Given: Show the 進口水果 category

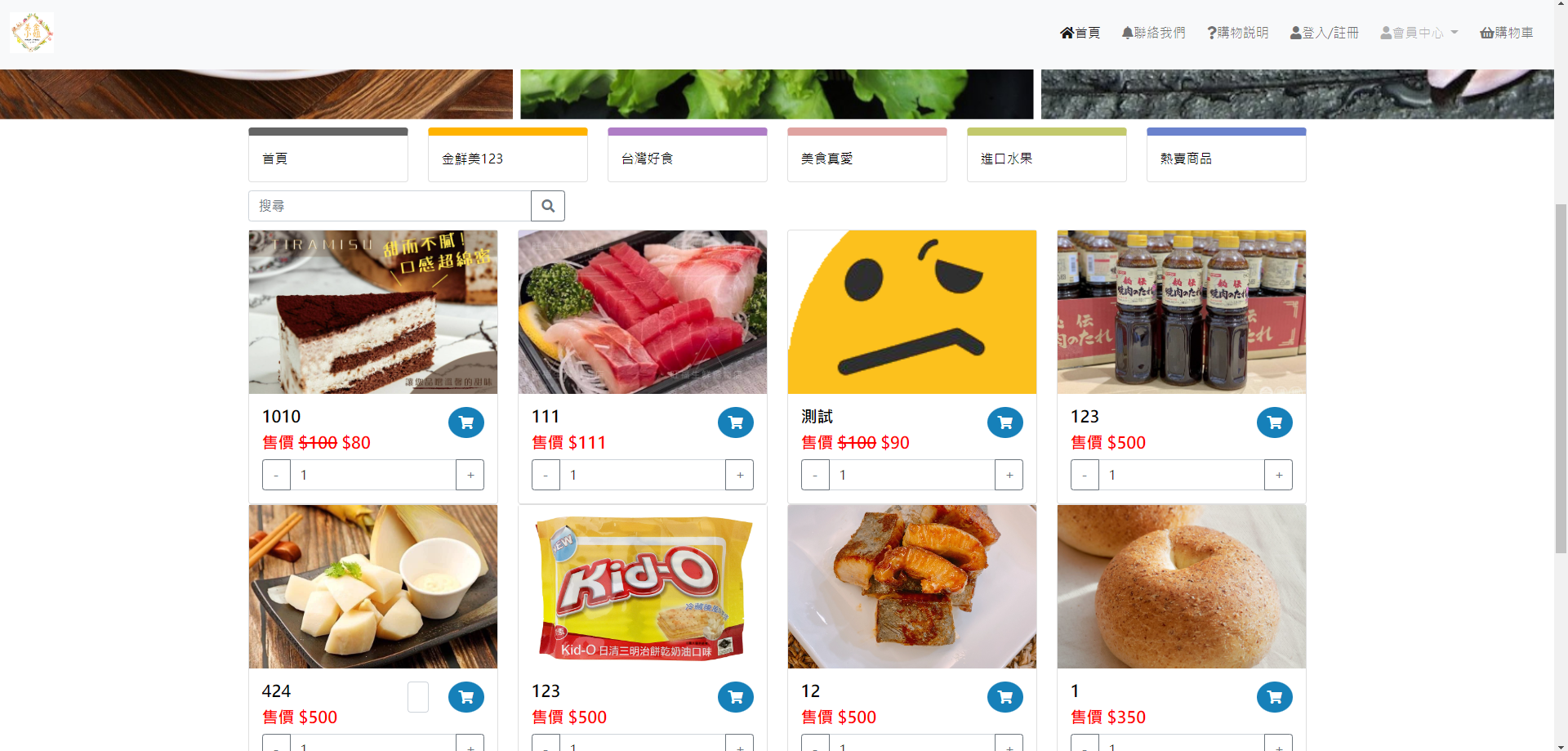Looking at the screenshot, I should (x=1046, y=158).
